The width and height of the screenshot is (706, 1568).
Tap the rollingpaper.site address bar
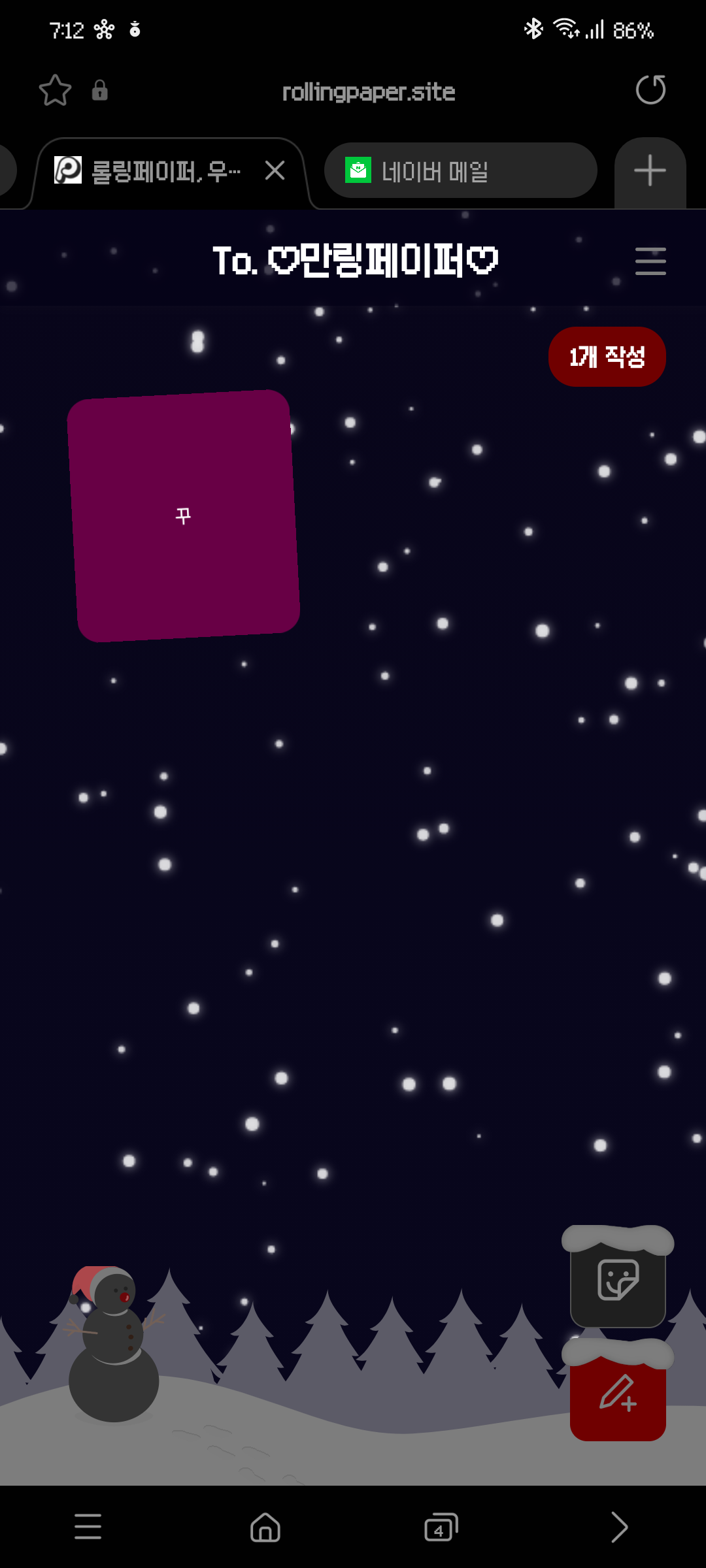point(368,91)
